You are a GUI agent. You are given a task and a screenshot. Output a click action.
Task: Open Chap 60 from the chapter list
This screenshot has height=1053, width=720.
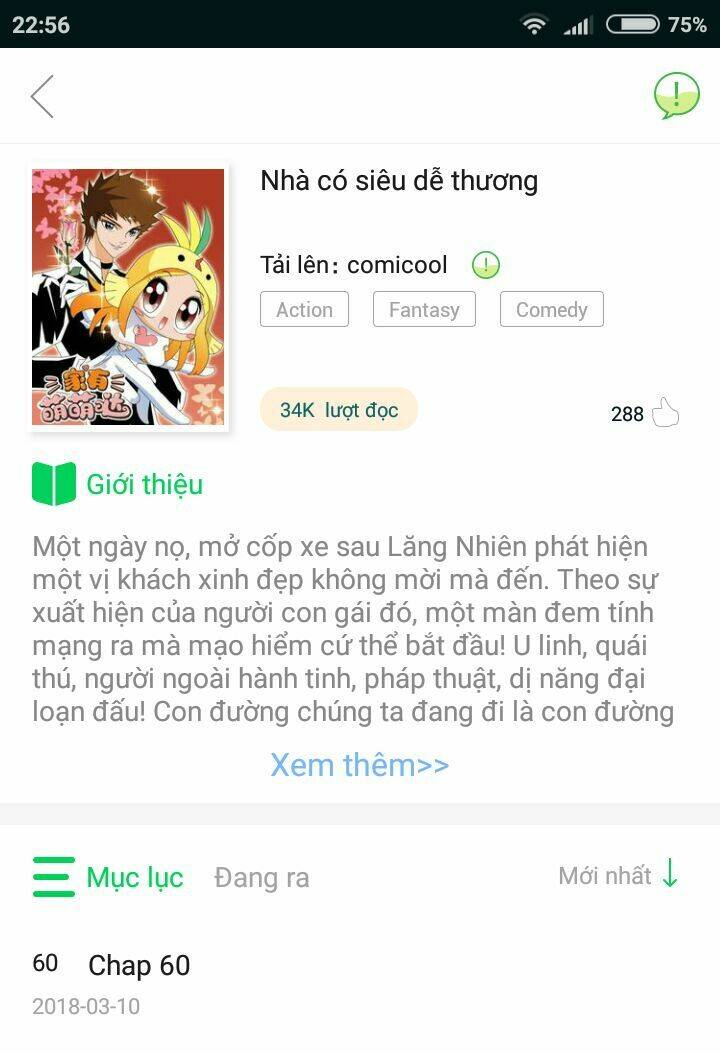138,965
